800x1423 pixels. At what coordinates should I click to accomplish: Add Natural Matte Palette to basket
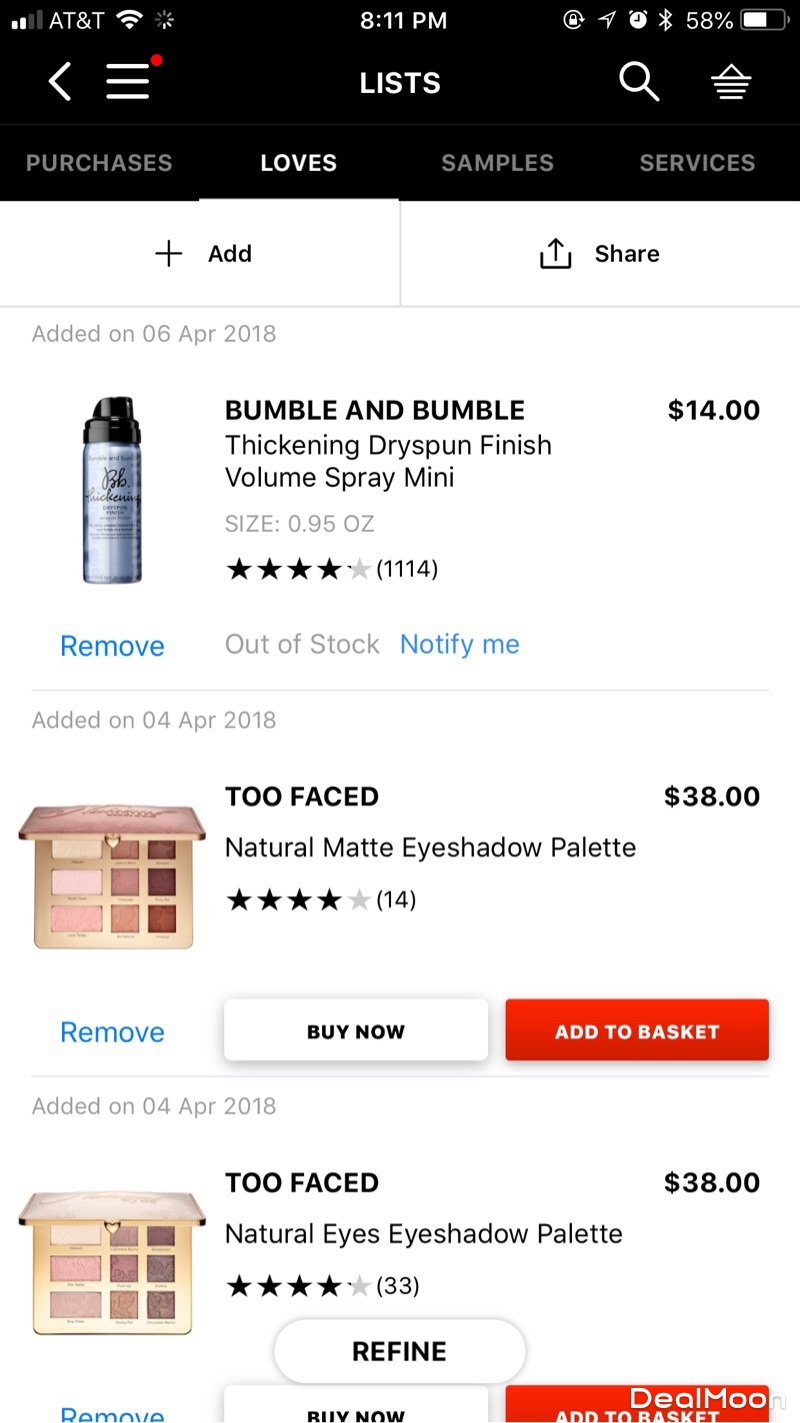coord(637,1031)
